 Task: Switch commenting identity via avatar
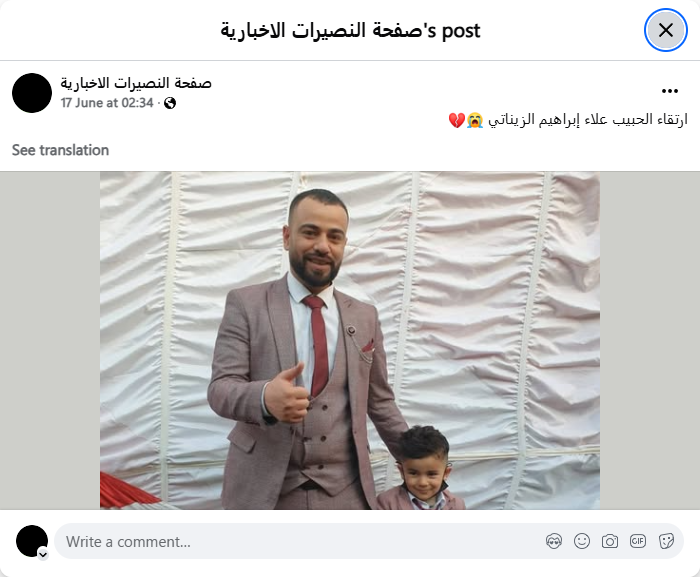tap(32, 542)
